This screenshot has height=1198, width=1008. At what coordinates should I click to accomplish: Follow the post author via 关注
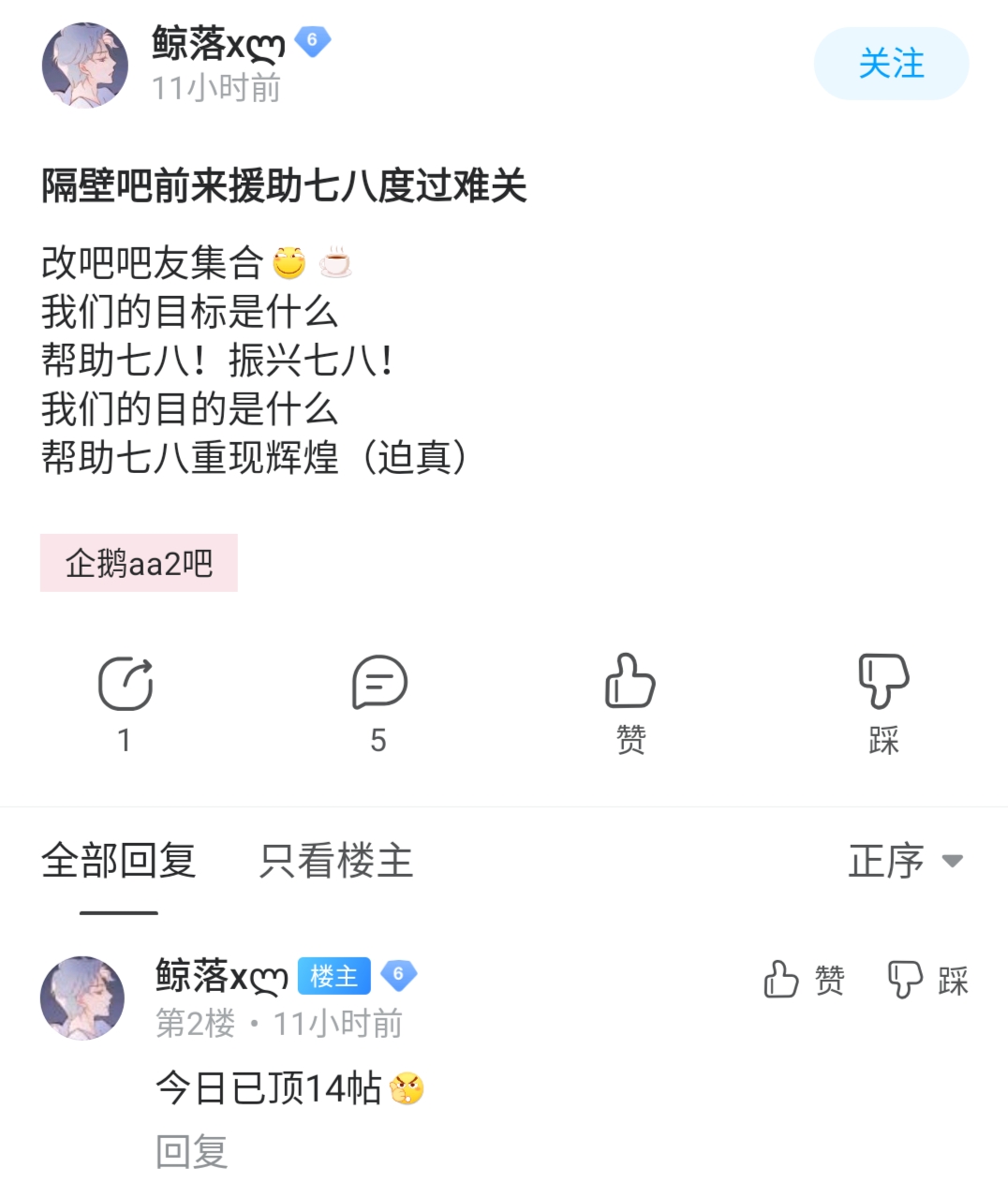point(891,64)
